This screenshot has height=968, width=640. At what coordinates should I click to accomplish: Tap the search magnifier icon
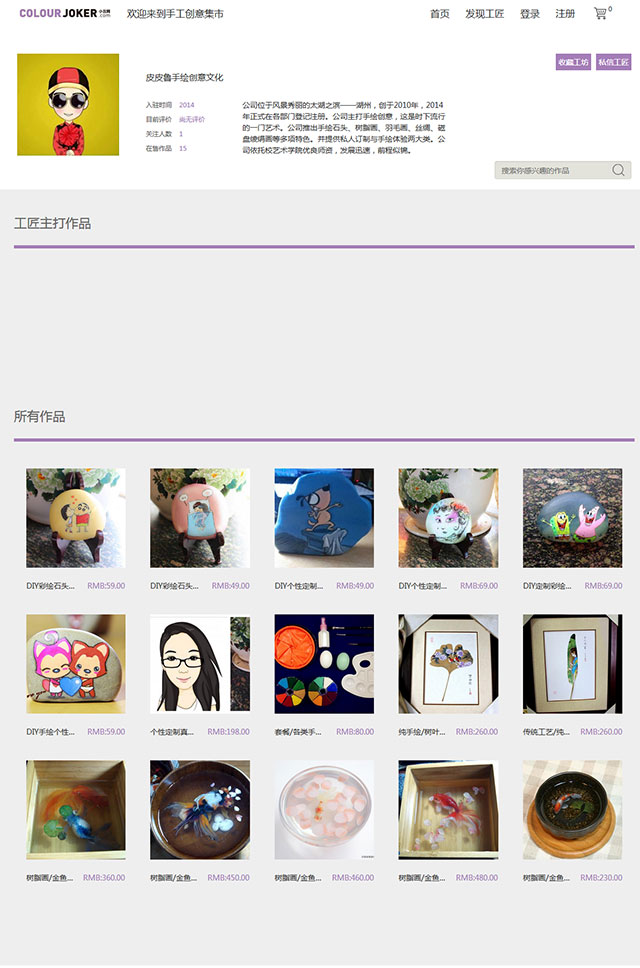(620, 171)
